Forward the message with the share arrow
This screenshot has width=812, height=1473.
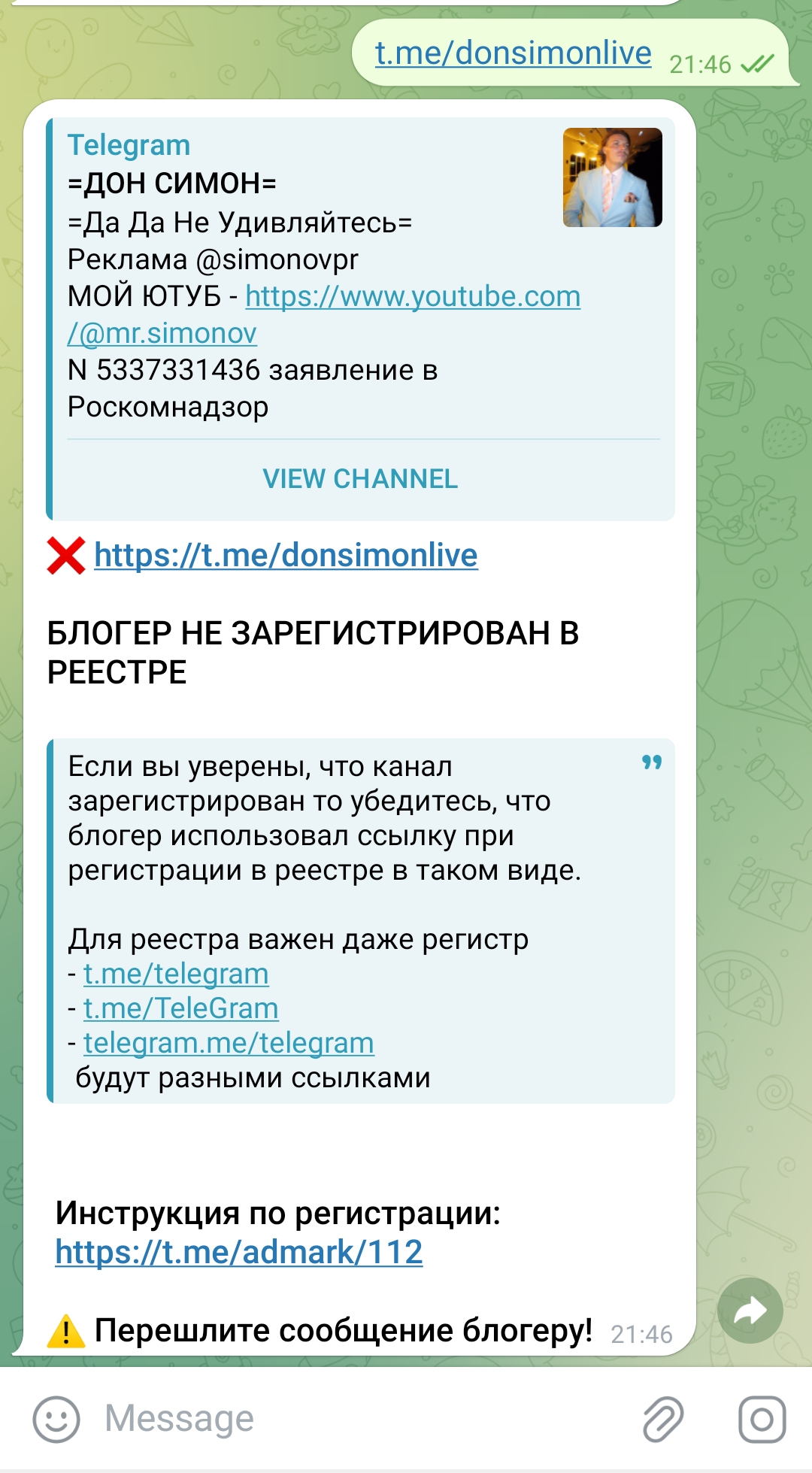coord(750,1311)
